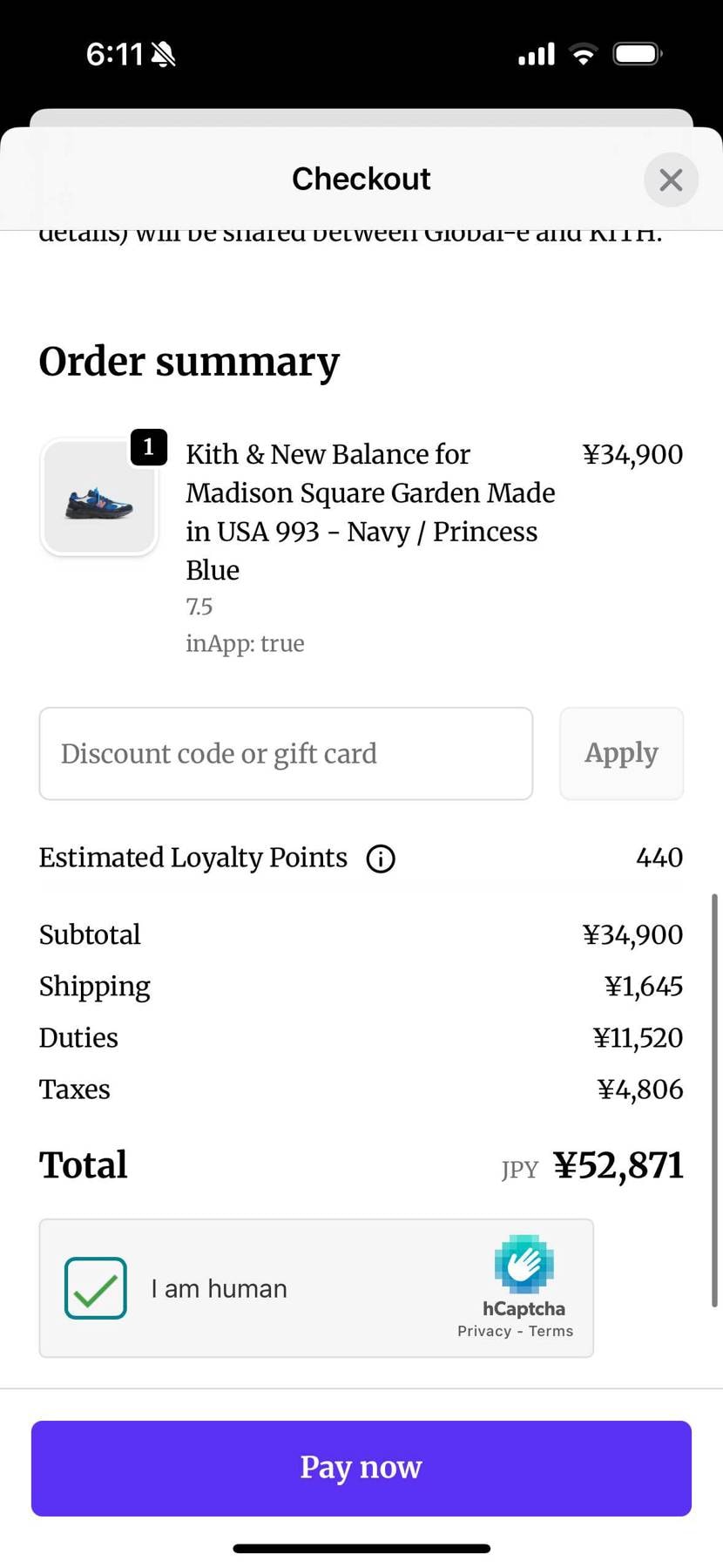Open the hCaptcha Terms link
This screenshot has width=723, height=1568.
552,1331
